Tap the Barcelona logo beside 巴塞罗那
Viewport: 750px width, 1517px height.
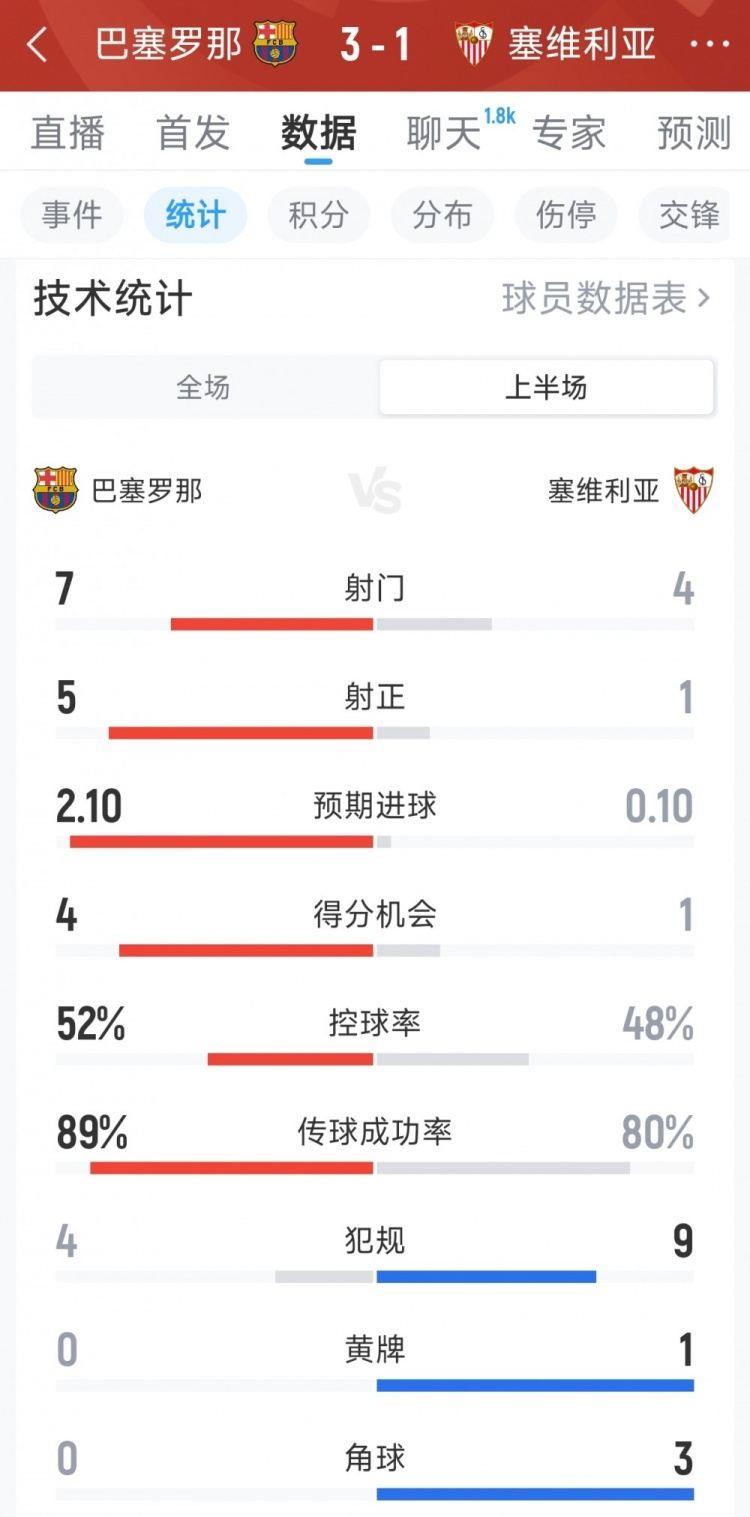[x=56, y=487]
